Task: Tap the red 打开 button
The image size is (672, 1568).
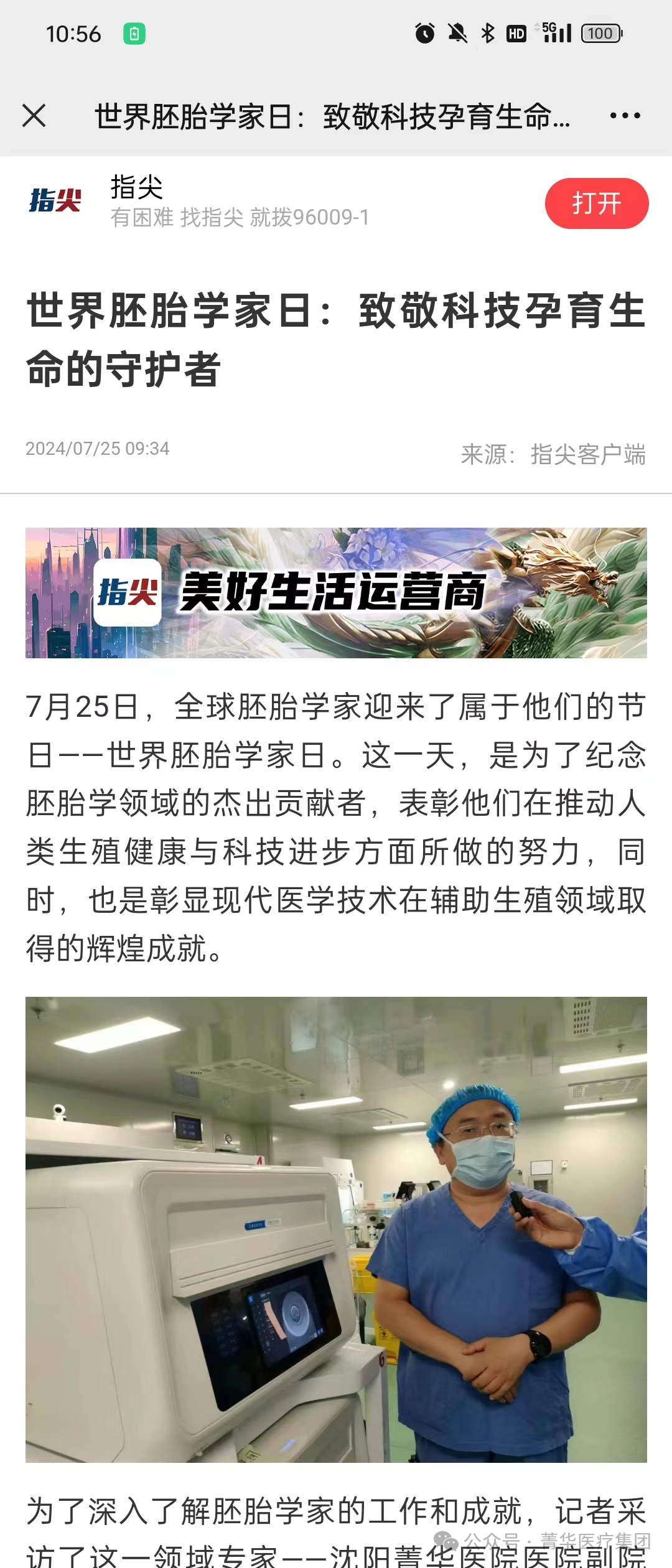Action: tap(596, 203)
